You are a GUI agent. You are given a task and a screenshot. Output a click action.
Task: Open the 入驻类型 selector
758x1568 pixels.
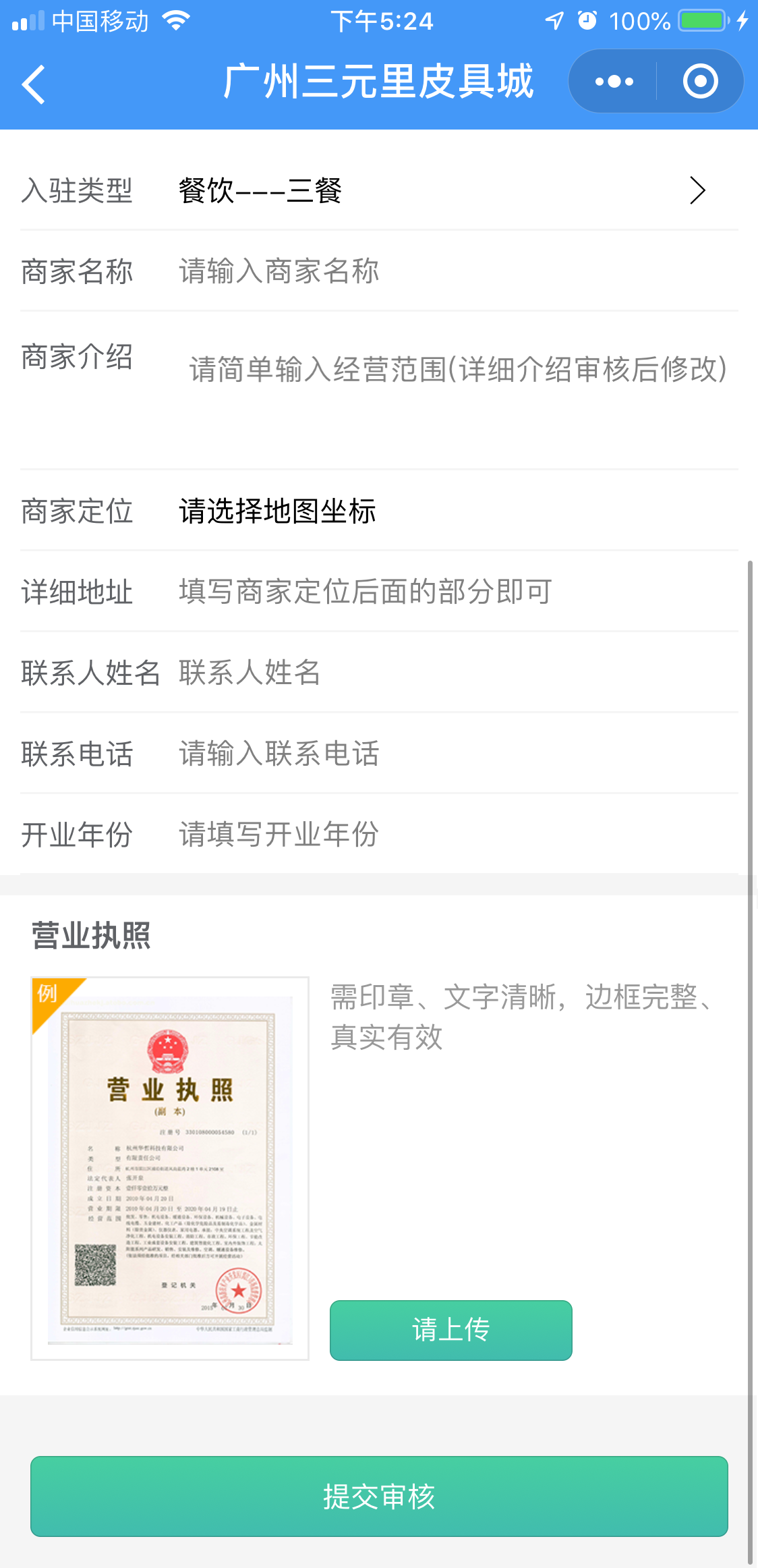(x=379, y=190)
